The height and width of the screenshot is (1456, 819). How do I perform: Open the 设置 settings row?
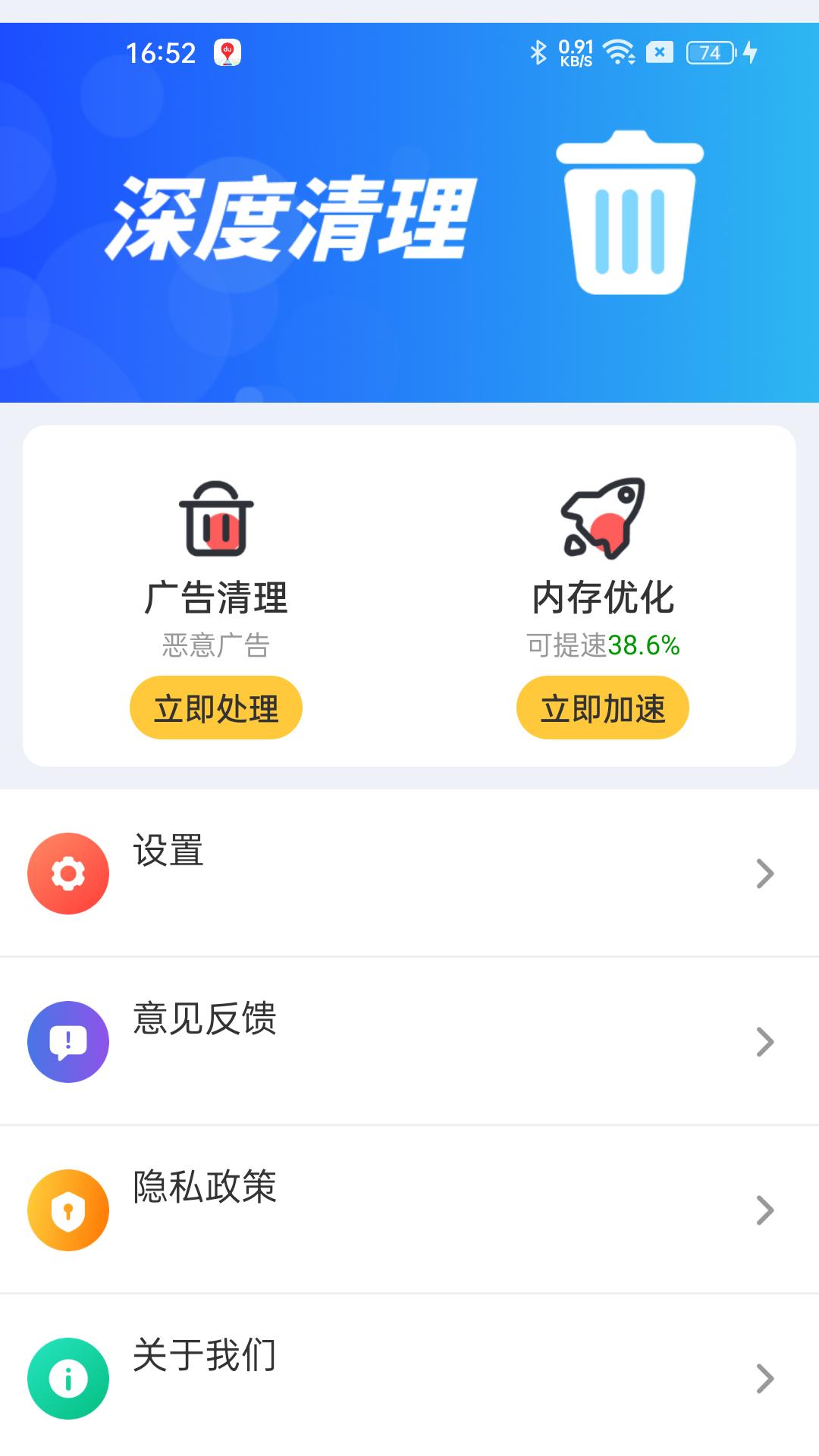coord(409,873)
